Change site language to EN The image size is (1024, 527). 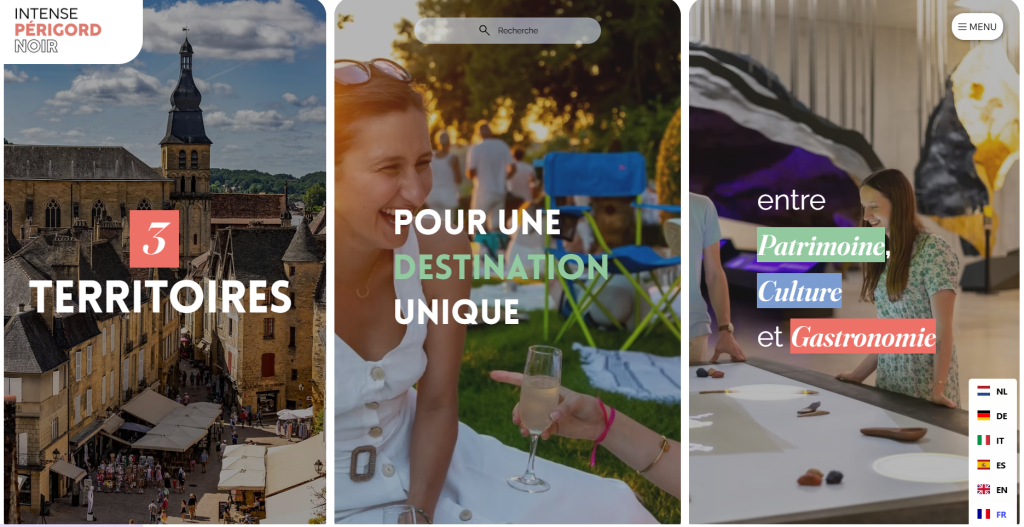pos(992,490)
